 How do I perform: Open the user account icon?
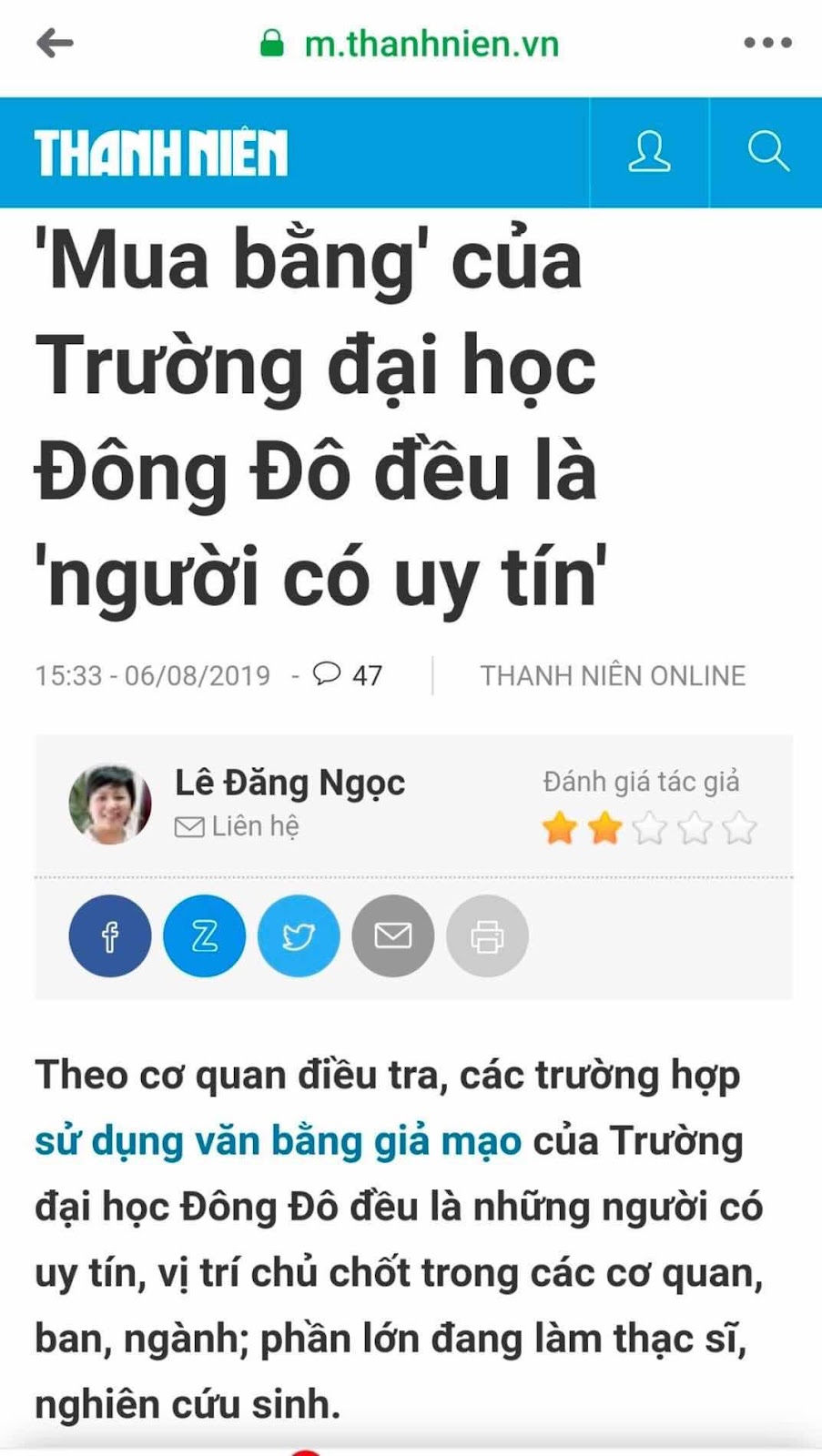point(649,152)
